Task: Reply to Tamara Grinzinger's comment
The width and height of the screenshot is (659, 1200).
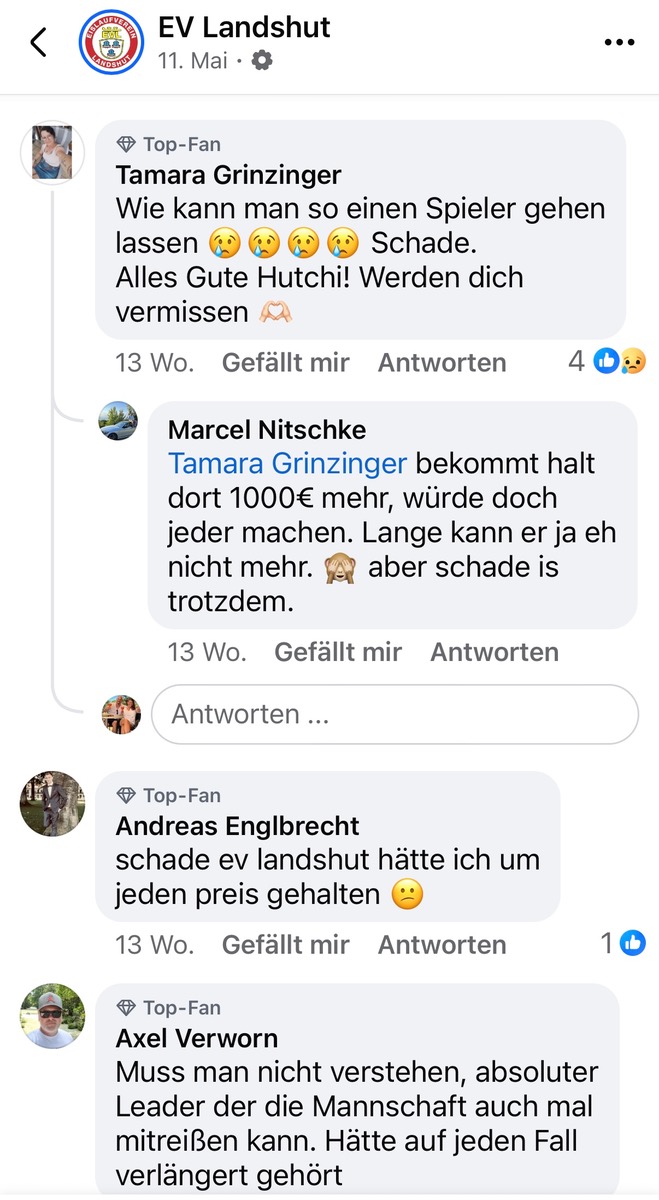Action: point(442,362)
